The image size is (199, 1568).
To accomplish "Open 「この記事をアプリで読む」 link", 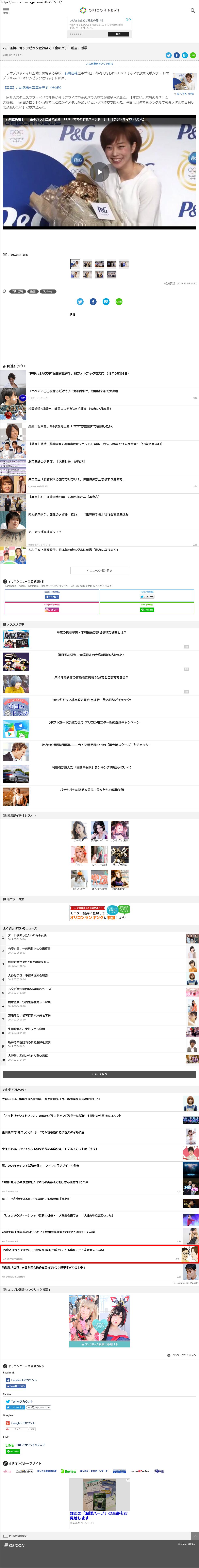I will (x=99, y=63).
